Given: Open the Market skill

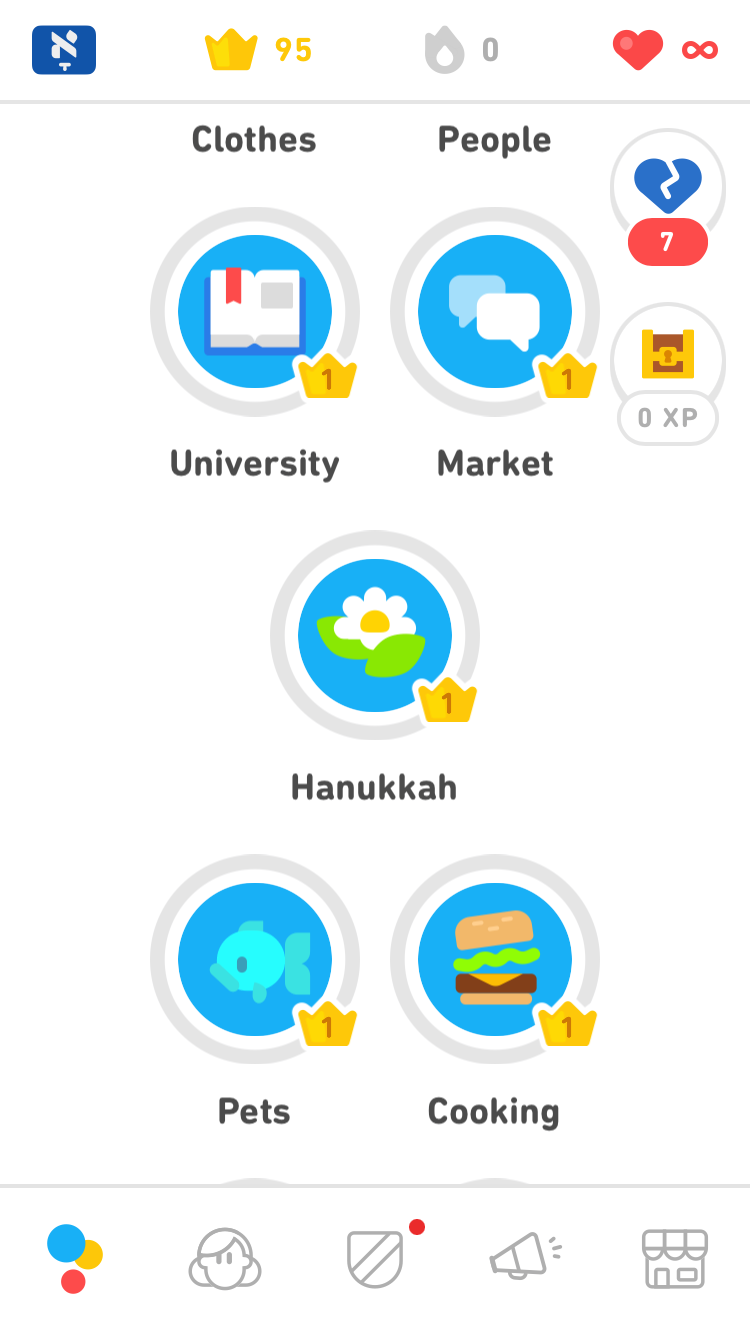Looking at the screenshot, I should click(x=495, y=312).
